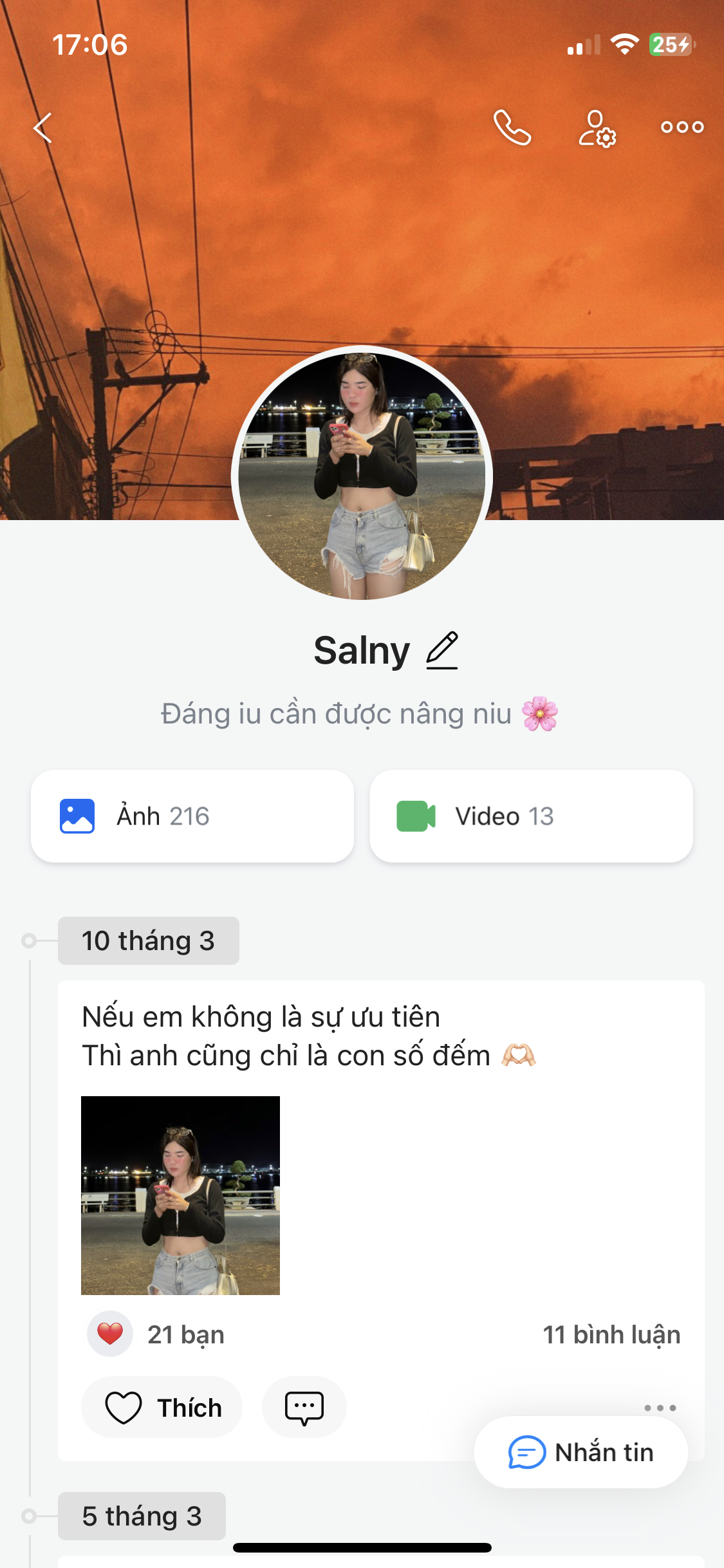
Task: Tap Nhắn tin to message Salny
Action: pyautogui.click(x=580, y=1453)
